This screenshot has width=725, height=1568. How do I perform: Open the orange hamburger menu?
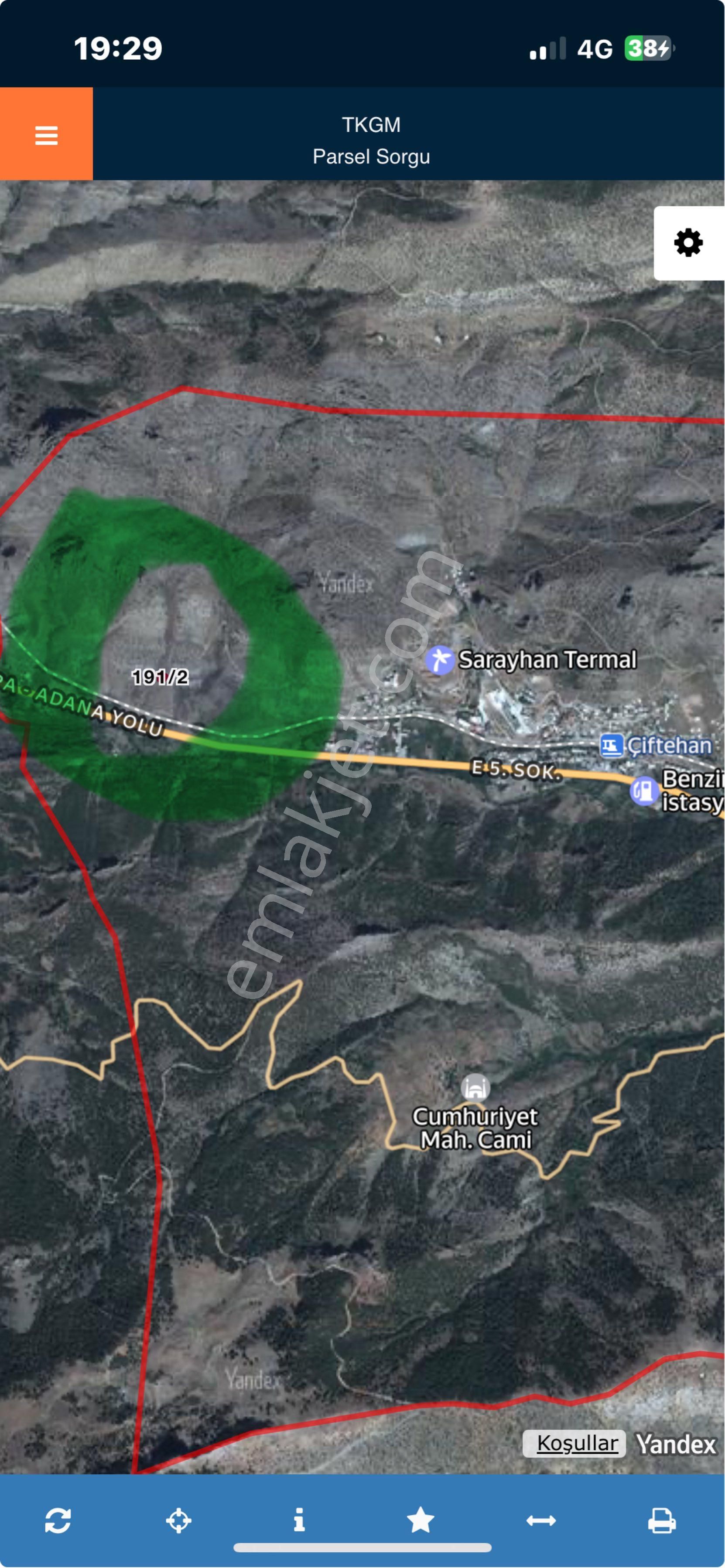pyautogui.click(x=46, y=134)
